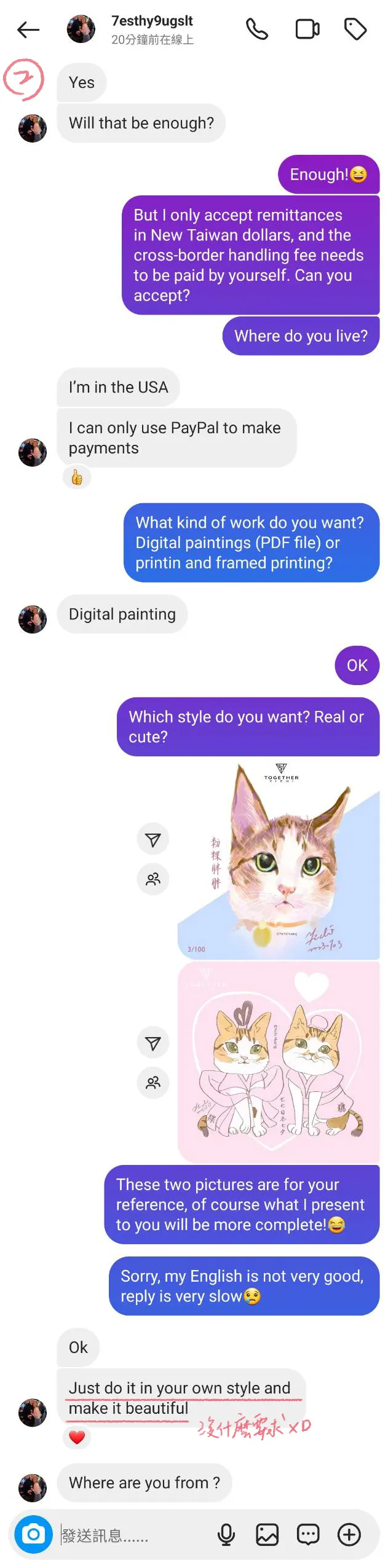View the thumbs-up reaction on the PayPal message
Image resolution: width=388 pixels, height=1568 pixels.
coord(77,477)
